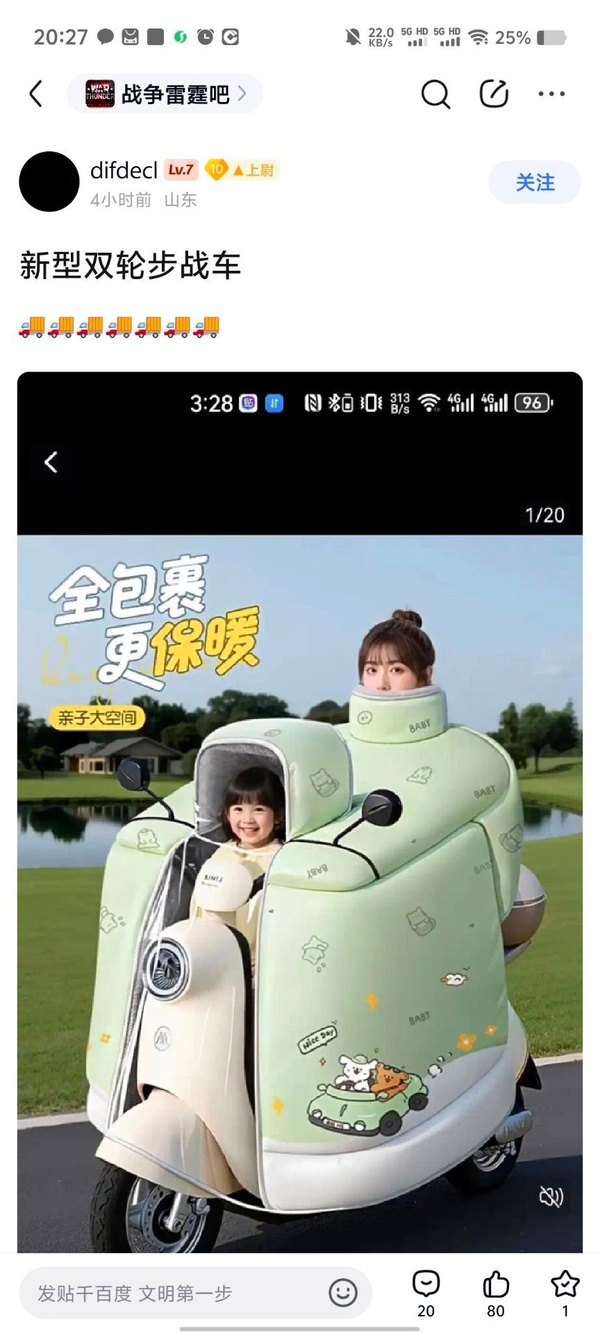The image size is (600, 1333).
Task: Open the three-dot overflow menu
Action: (x=551, y=94)
